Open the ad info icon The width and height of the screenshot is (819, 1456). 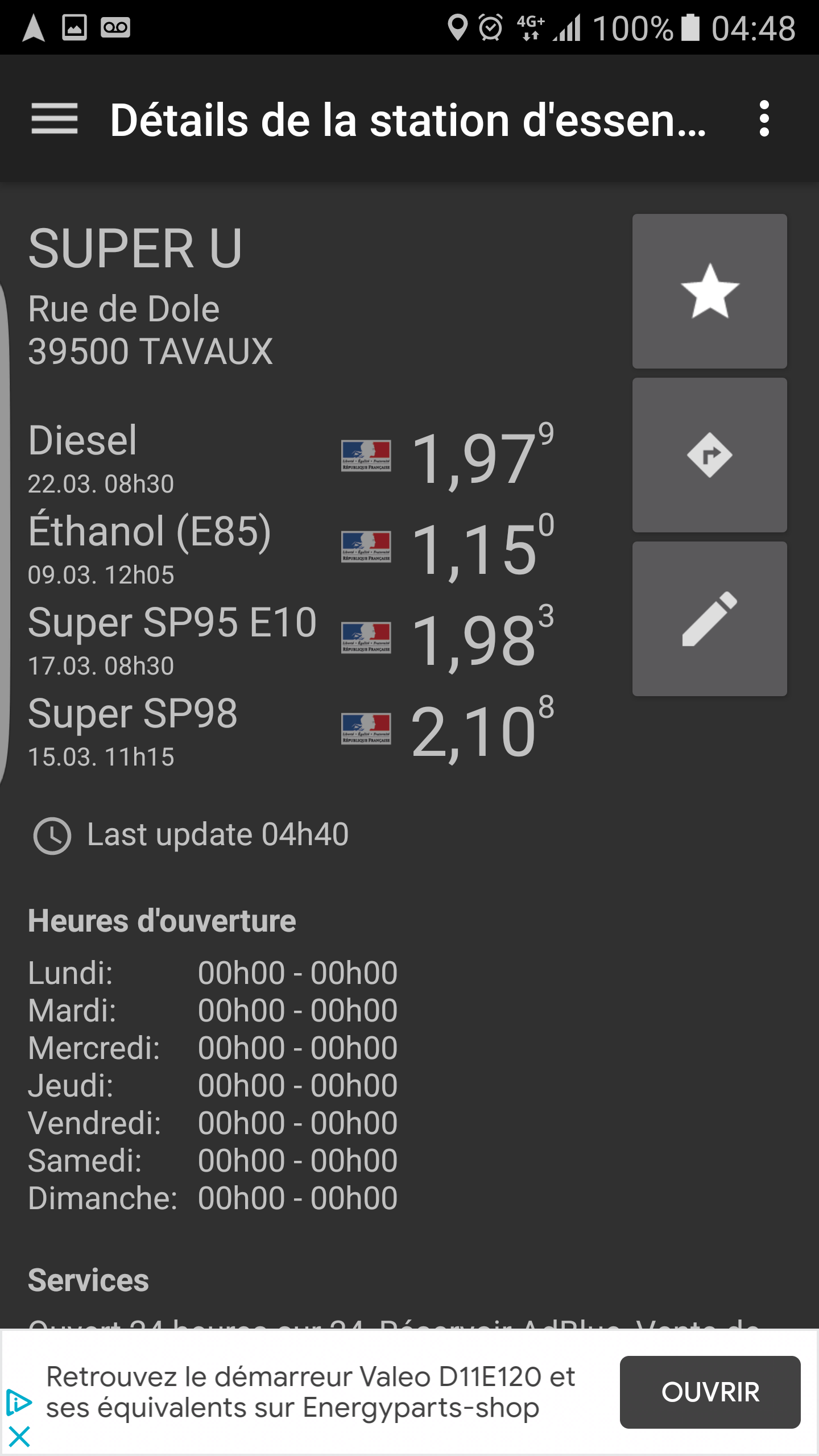[18, 1403]
